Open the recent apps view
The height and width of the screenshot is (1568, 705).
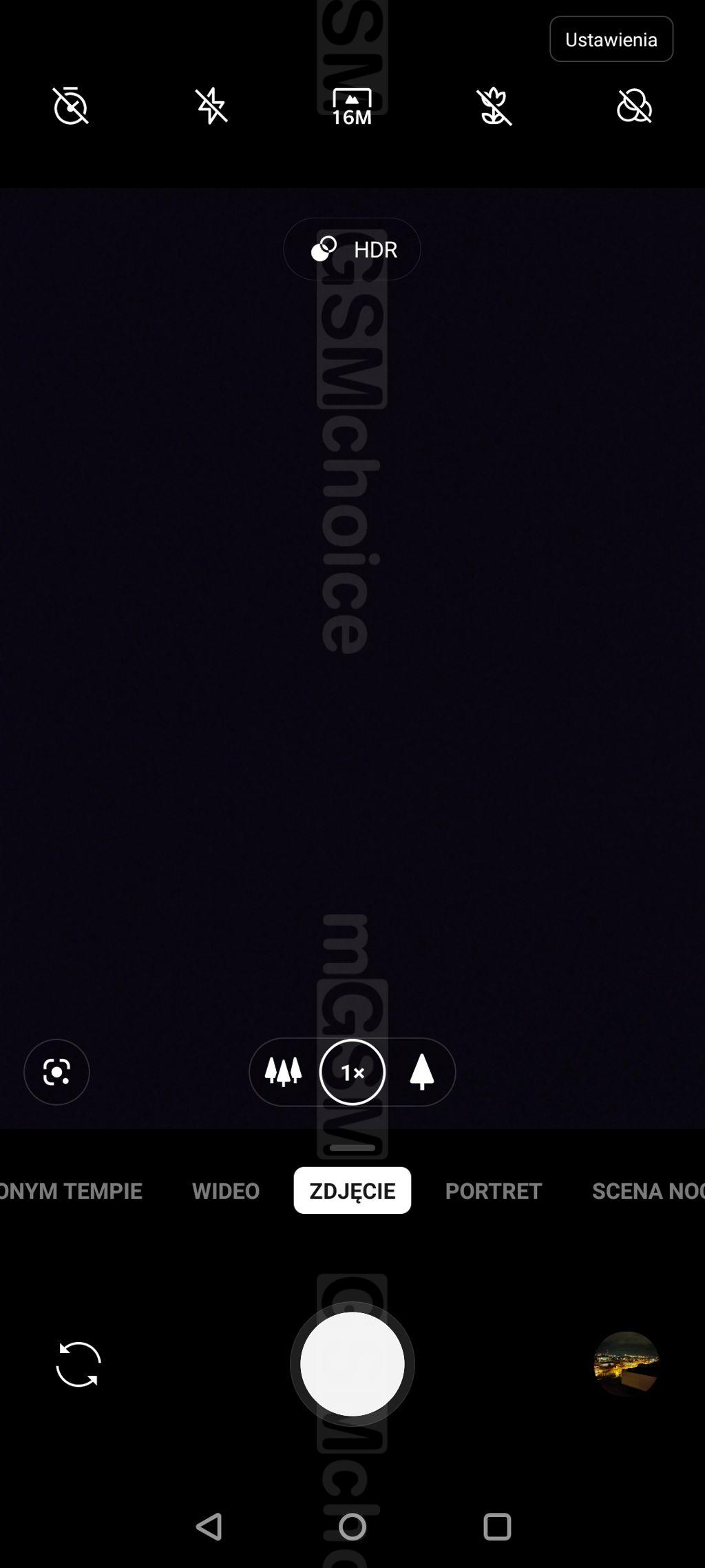pos(496,1527)
